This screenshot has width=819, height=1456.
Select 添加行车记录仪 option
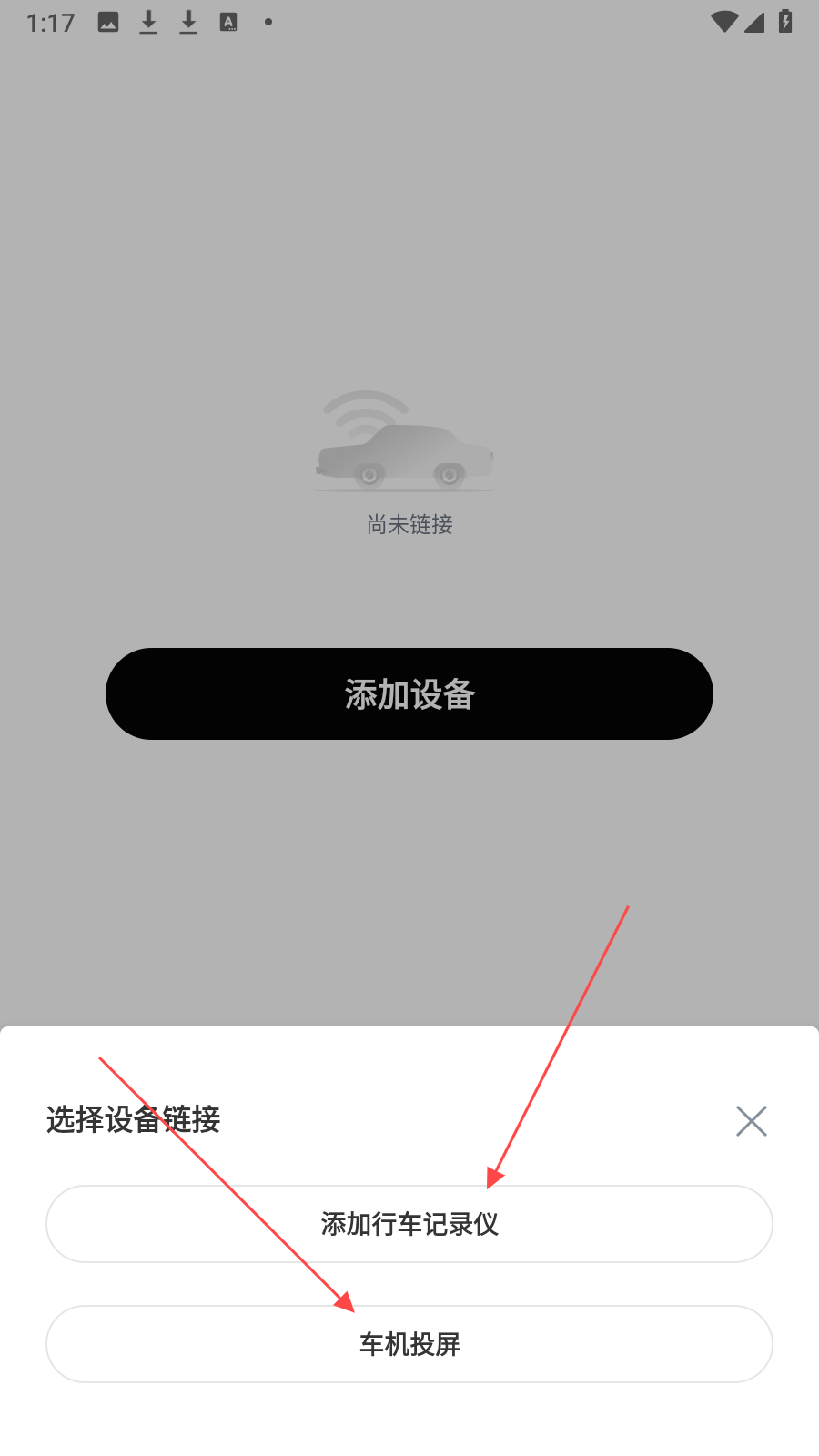(x=409, y=1224)
